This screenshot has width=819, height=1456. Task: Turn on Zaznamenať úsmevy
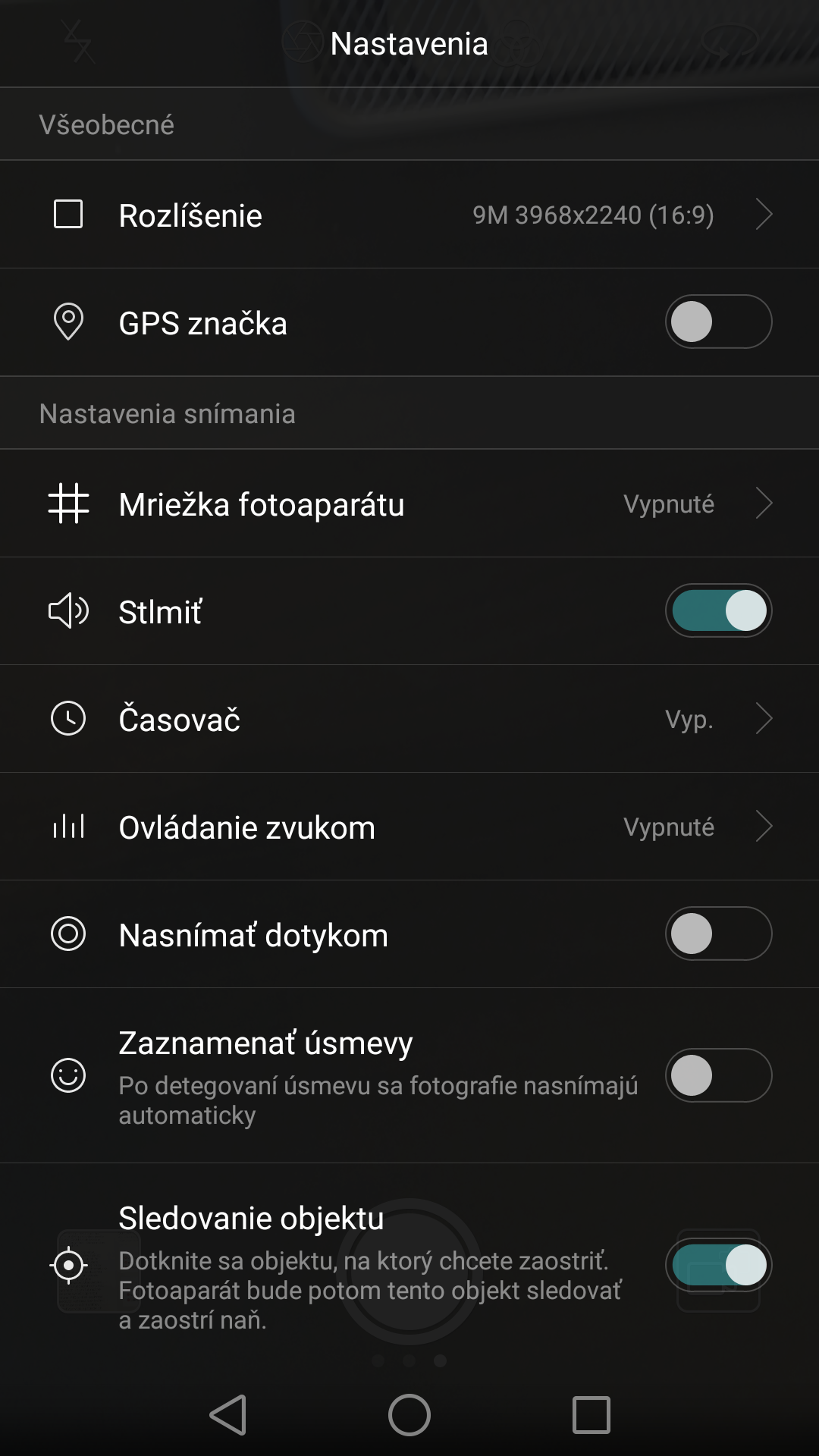coord(718,1075)
